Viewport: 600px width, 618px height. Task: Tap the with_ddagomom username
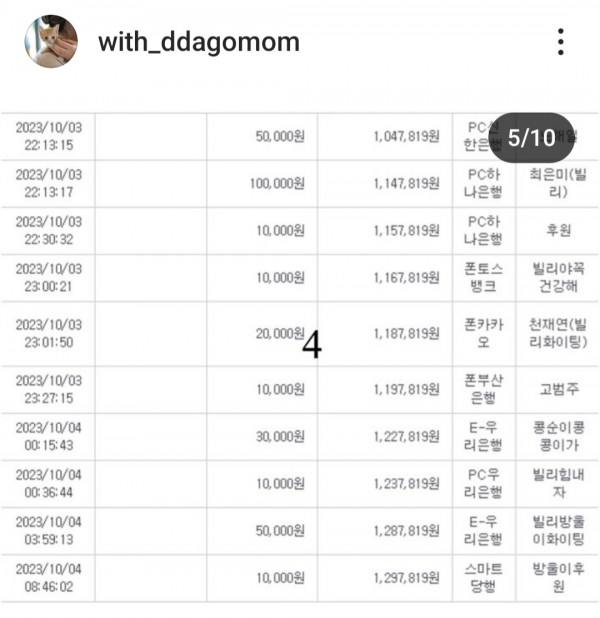point(198,43)
